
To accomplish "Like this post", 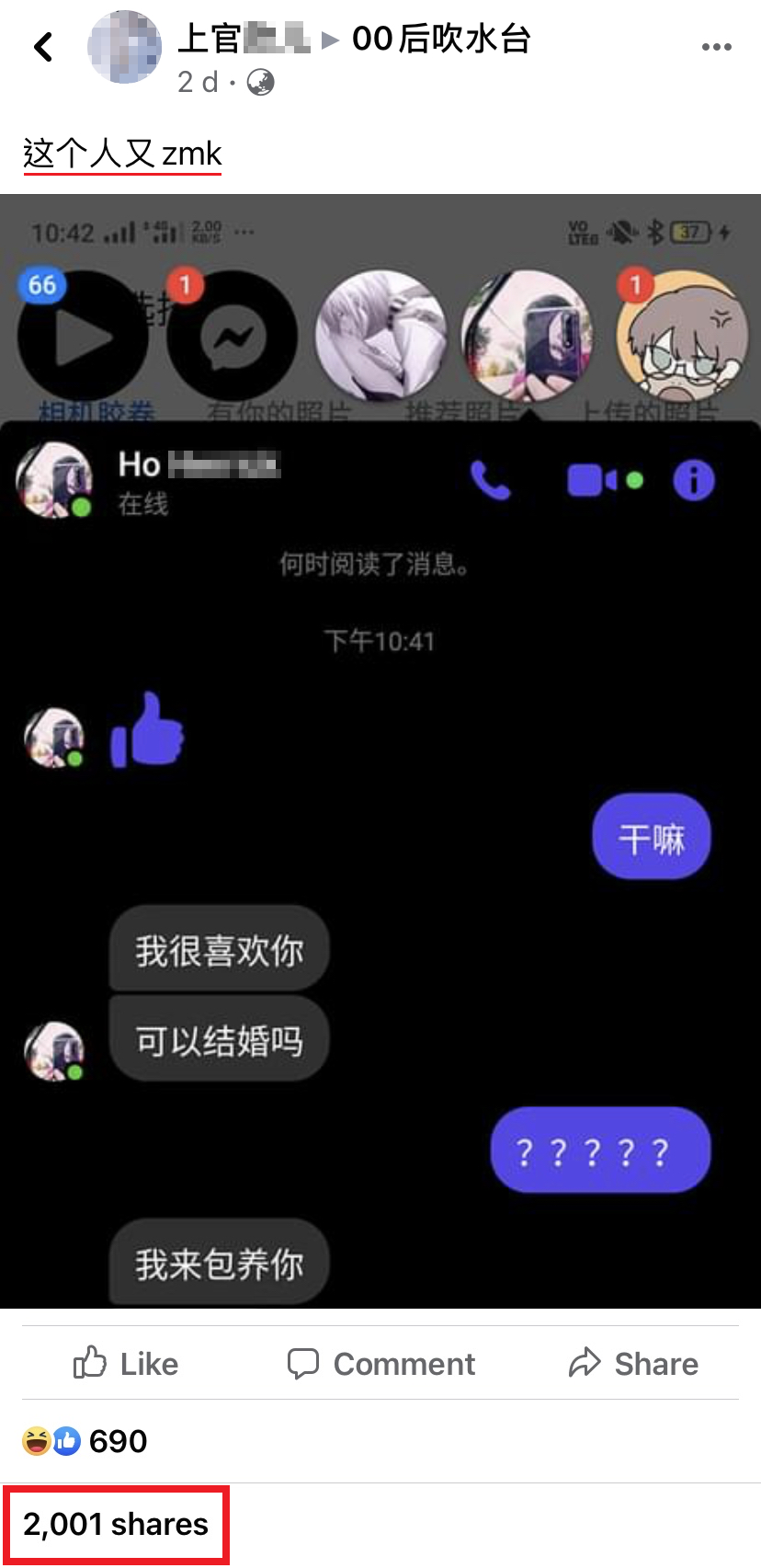I will coord(126,1363).
